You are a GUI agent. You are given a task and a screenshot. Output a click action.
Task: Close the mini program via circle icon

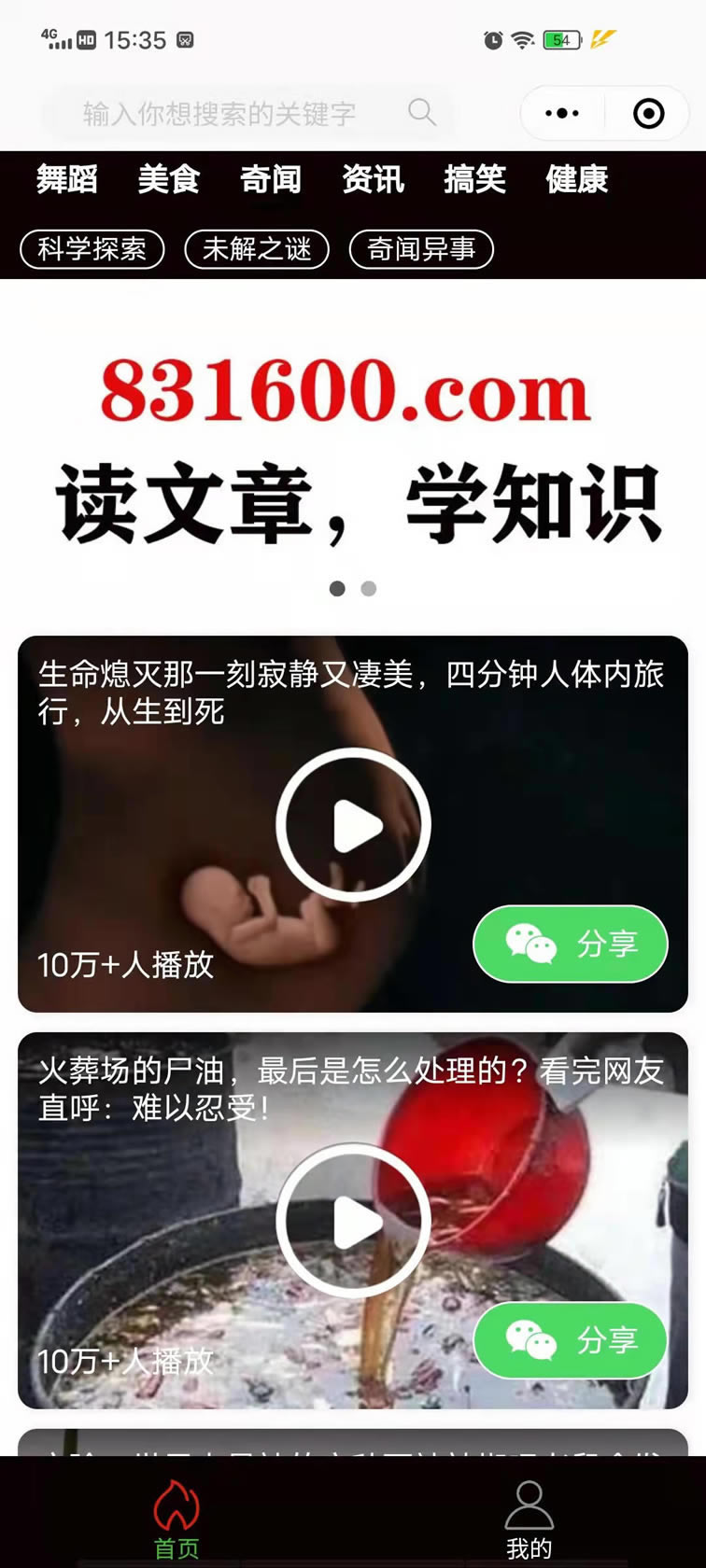coord(648,114)
